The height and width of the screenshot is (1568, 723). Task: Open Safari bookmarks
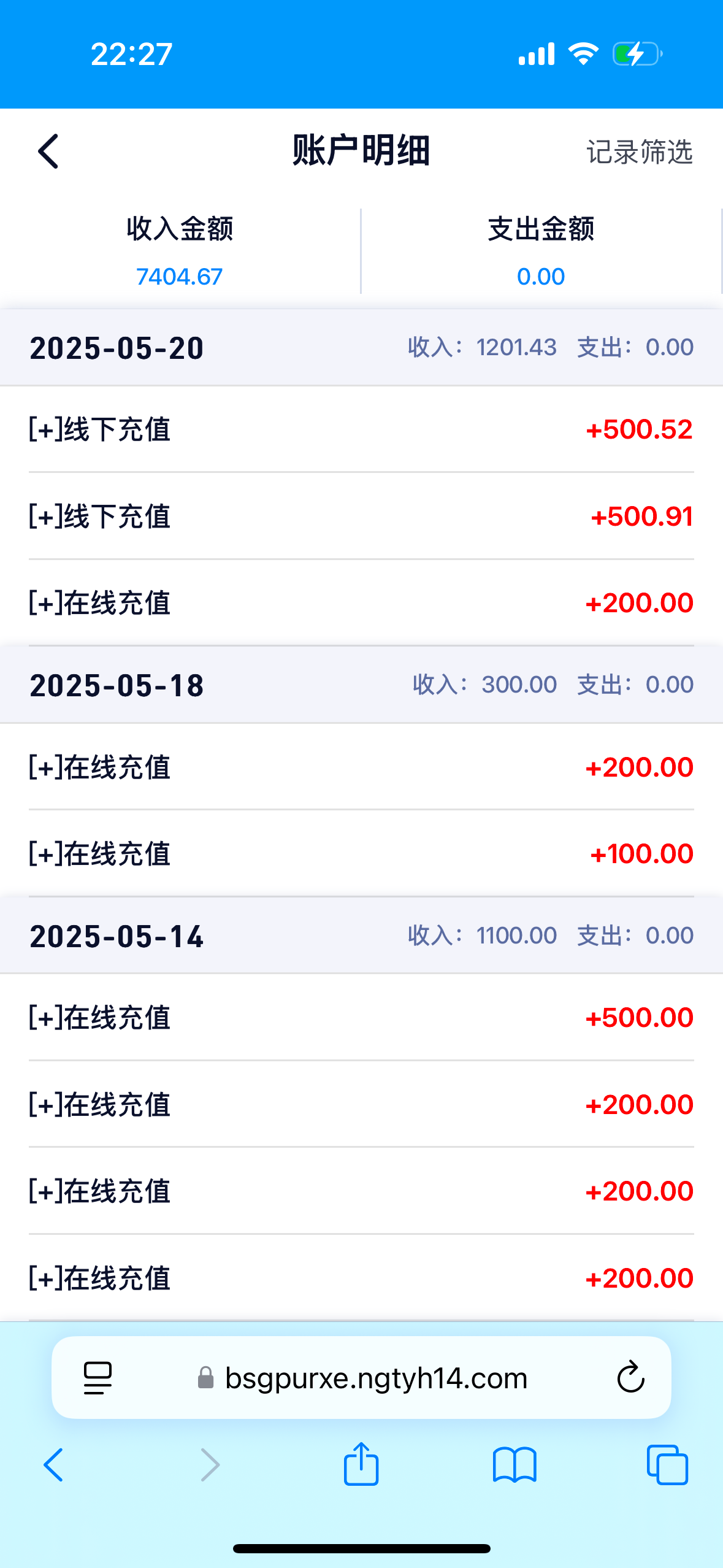click(x=515, y=1465)
